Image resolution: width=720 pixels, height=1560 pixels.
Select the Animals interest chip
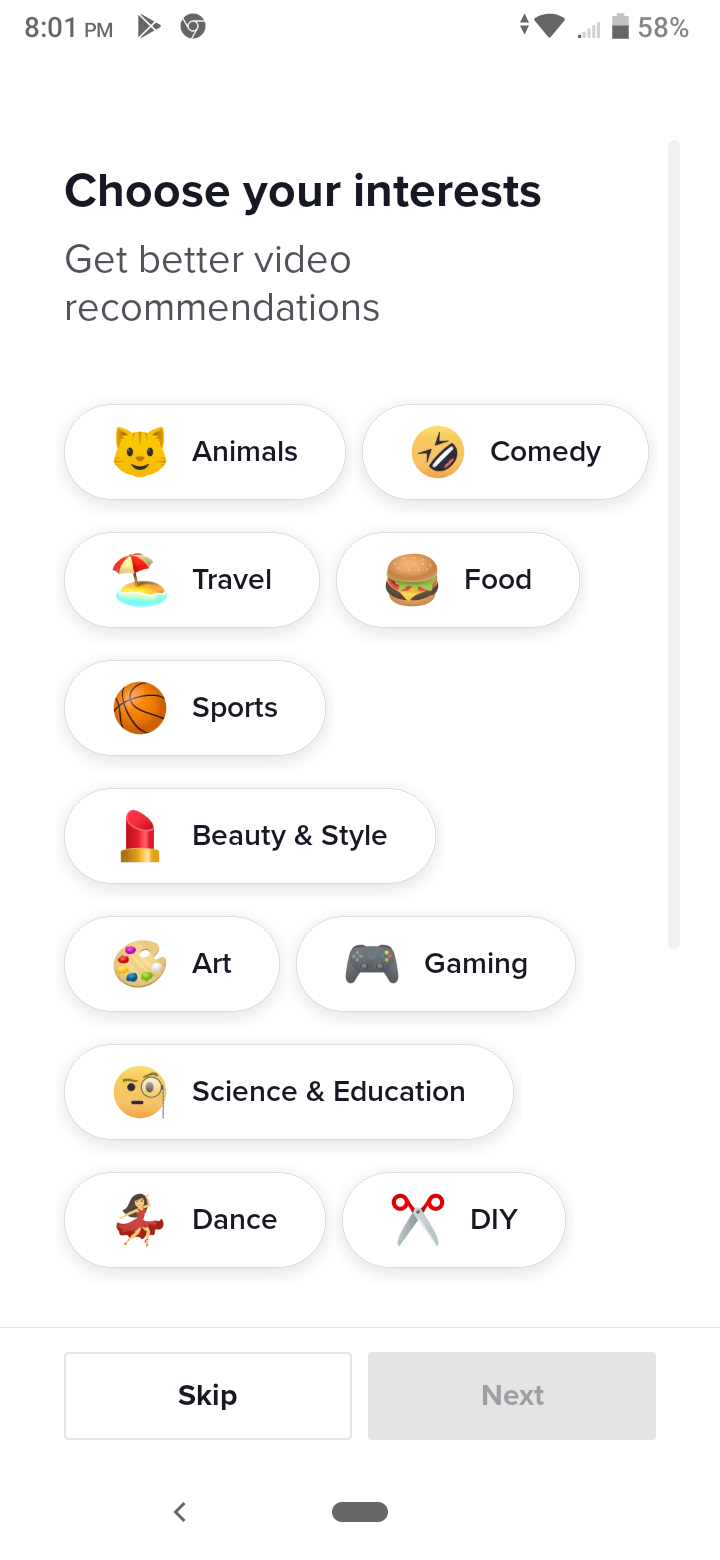point(205,452)
